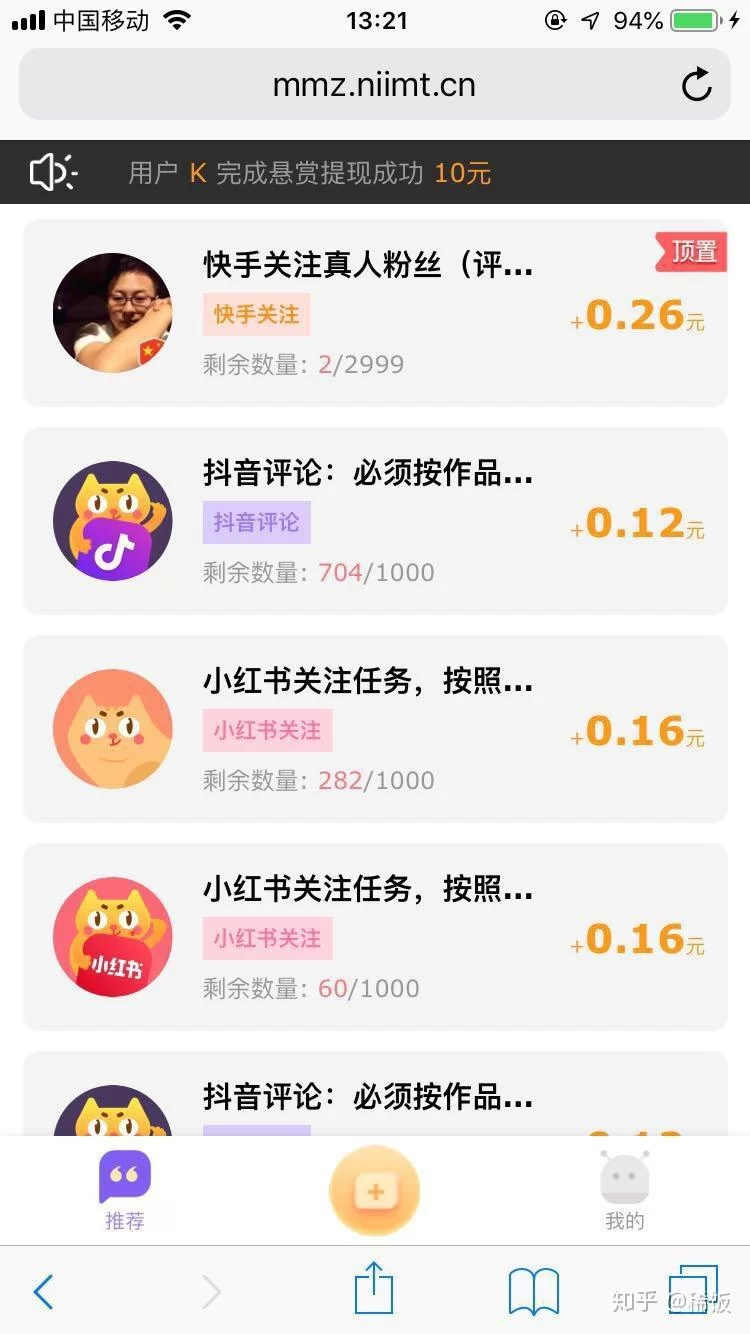Image resolution: width=750 pixels, height=1334 pixels.
Task: Tap the mmz.niimt.cn address bar
Action: click(374, 85)
